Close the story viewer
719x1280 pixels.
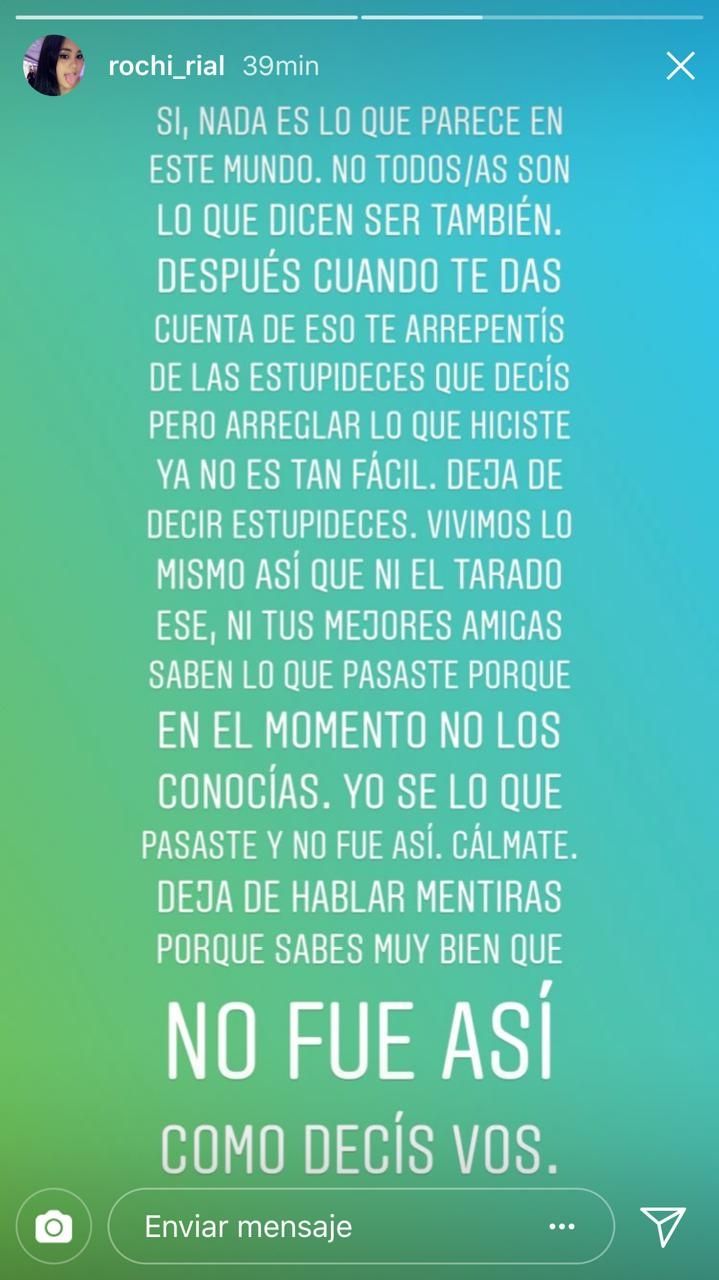pyautogui.click(x=680, y=66)
